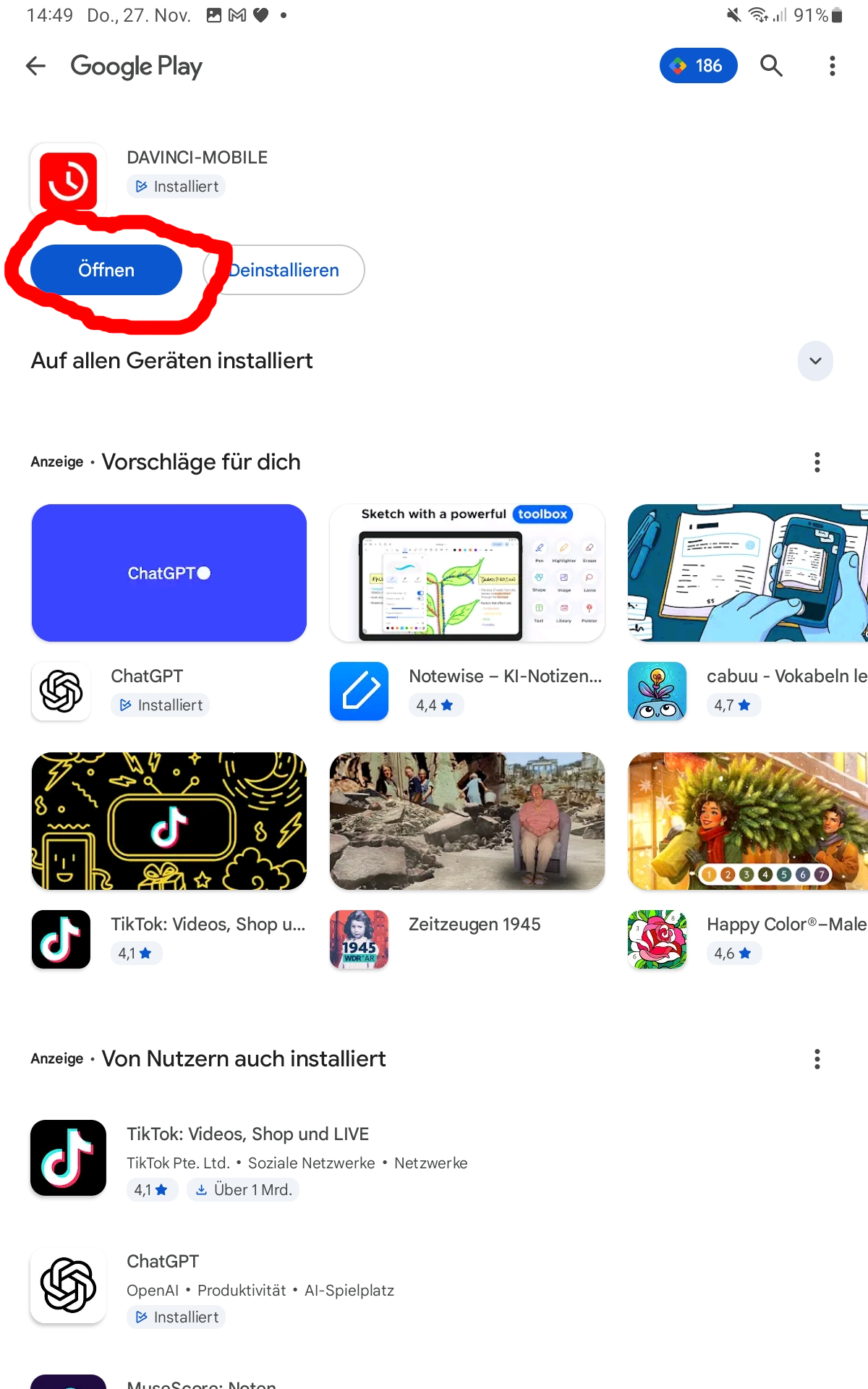Viewport: 868px width, 1389px height.
Task: Open the search magnifier in the app bar
Action: pyautogui.click(x=771, y=66)
